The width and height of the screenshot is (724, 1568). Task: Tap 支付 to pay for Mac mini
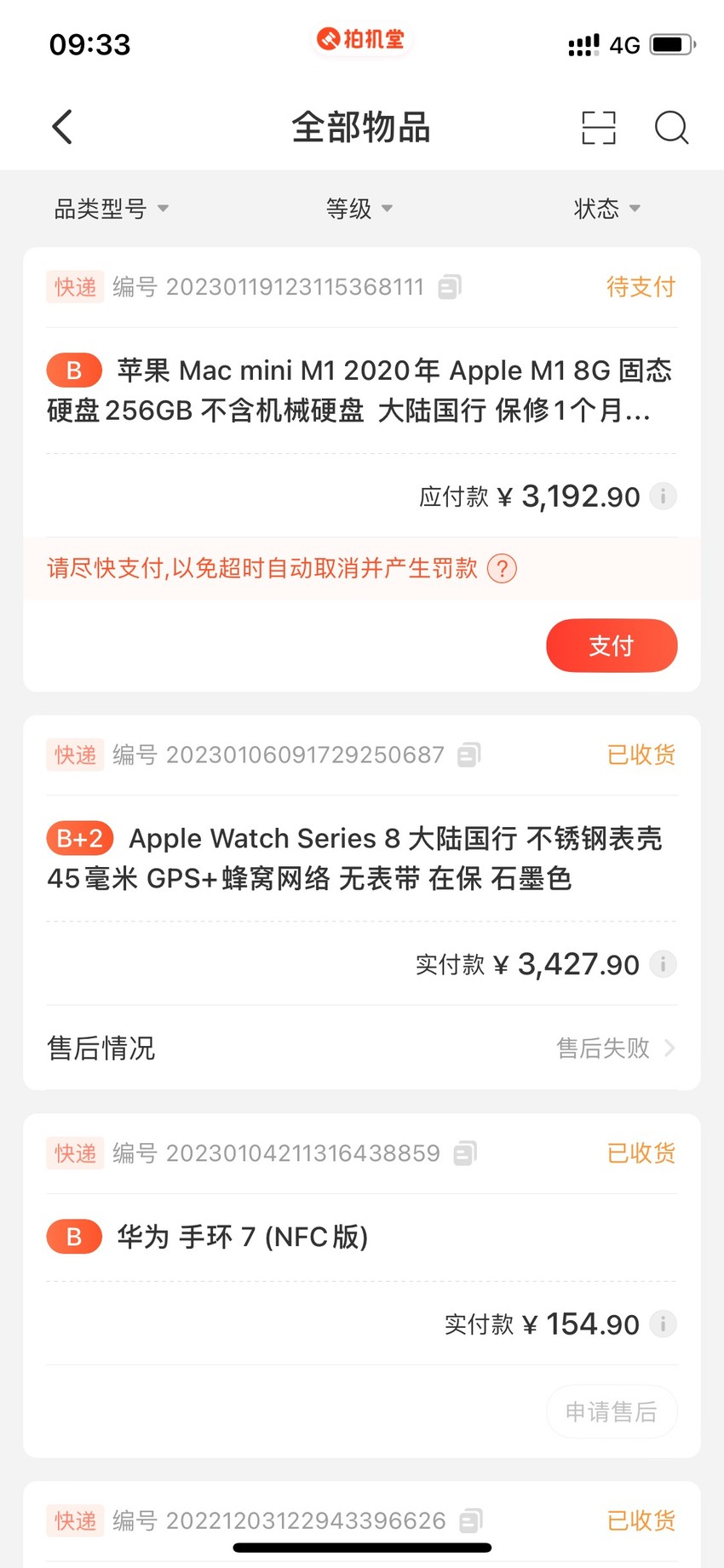click(612, 646)
